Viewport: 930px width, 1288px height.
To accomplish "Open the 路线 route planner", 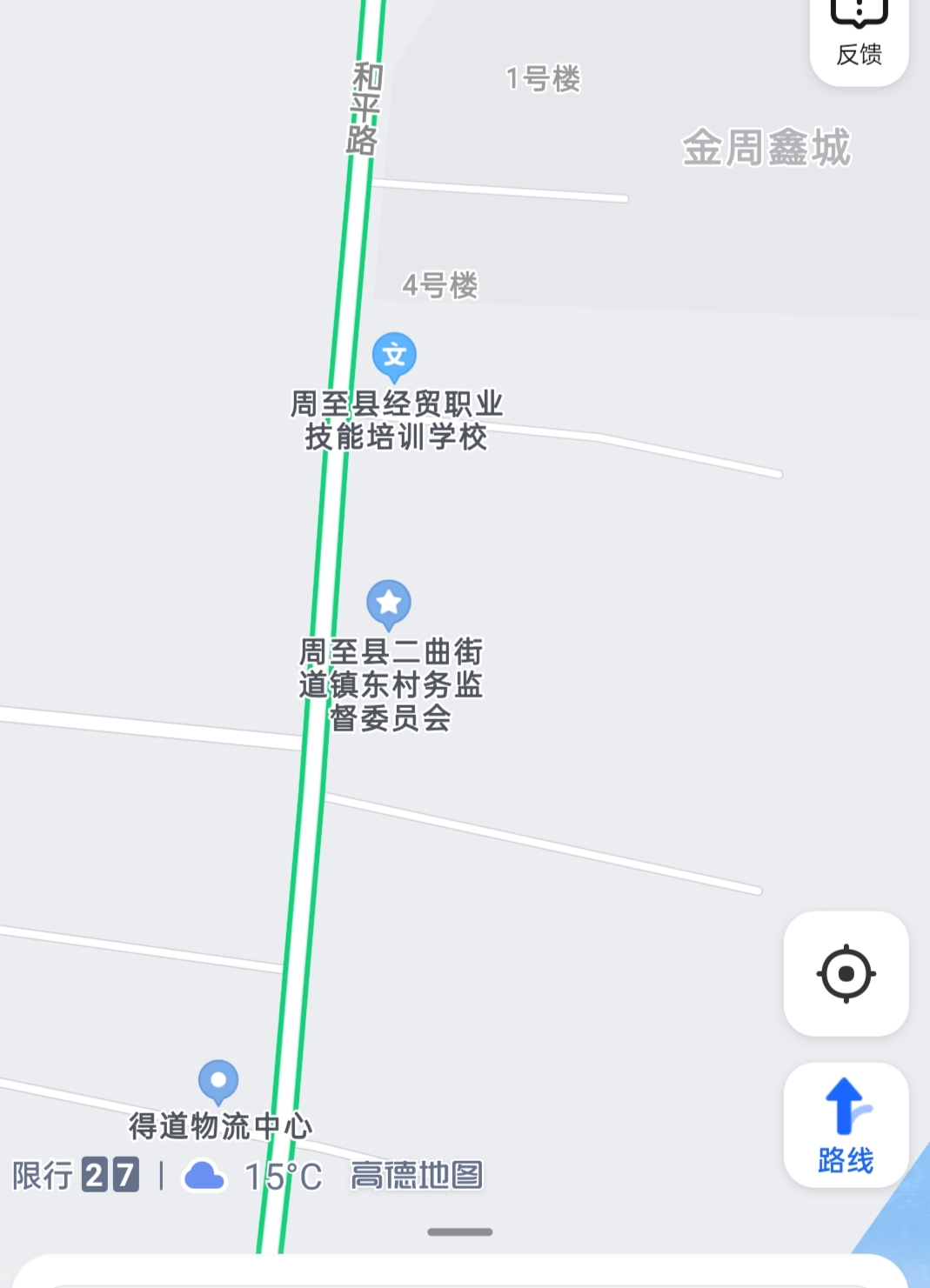I will point(846,1124).
